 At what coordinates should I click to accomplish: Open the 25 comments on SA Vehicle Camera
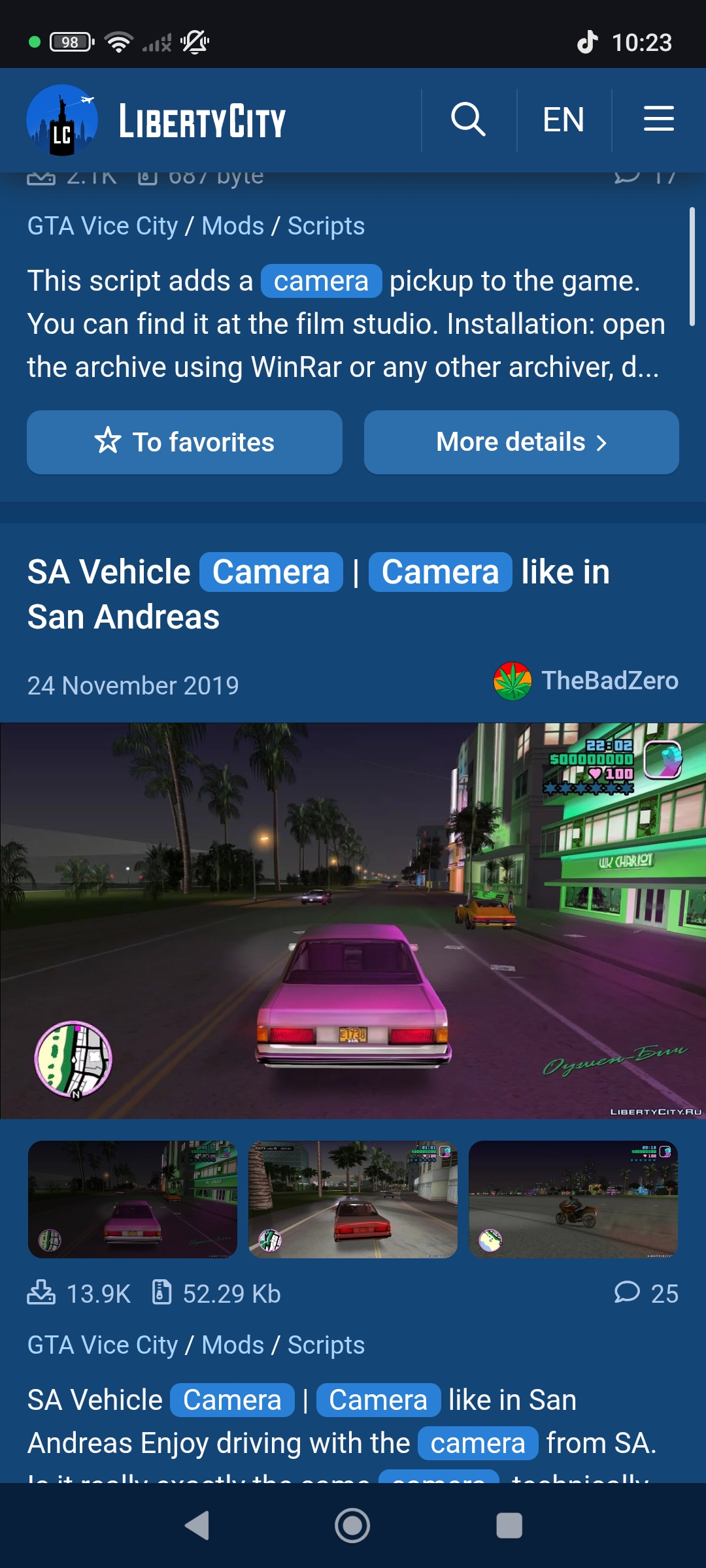tap(647, 1293)
